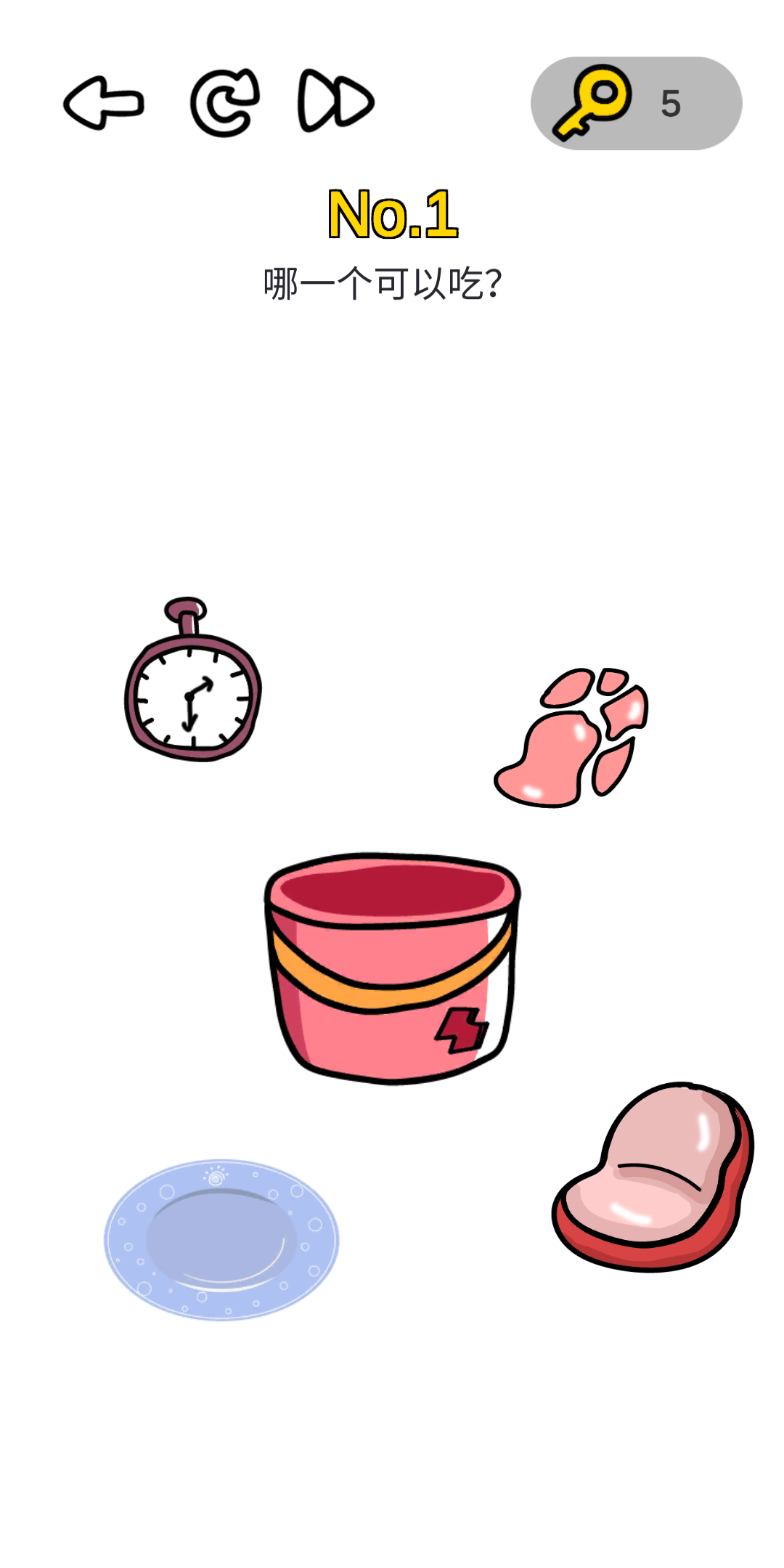Go back with the arrow icon
This screenshot has height=1568, width=784.
click(x=104, y=103)
